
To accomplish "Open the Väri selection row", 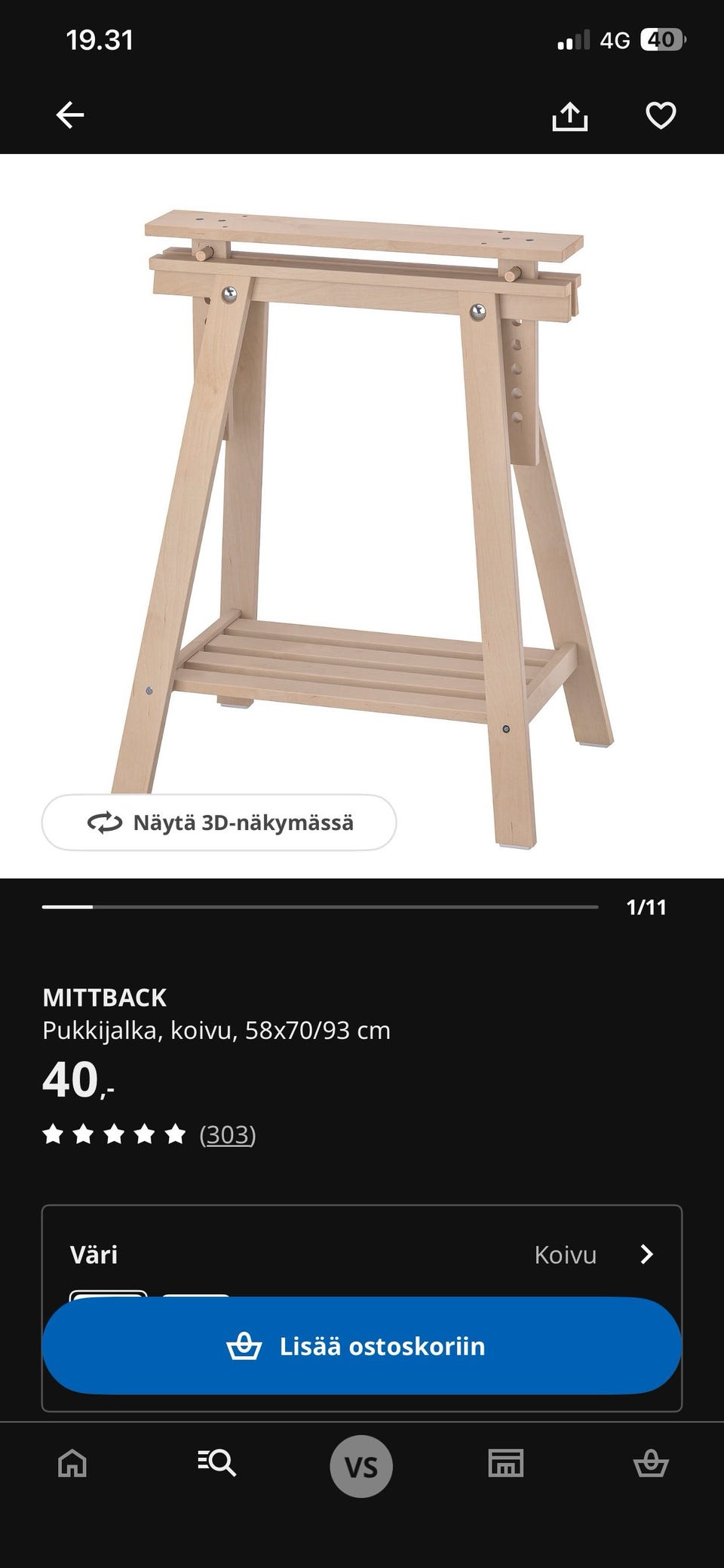I will click(362, 1254).
